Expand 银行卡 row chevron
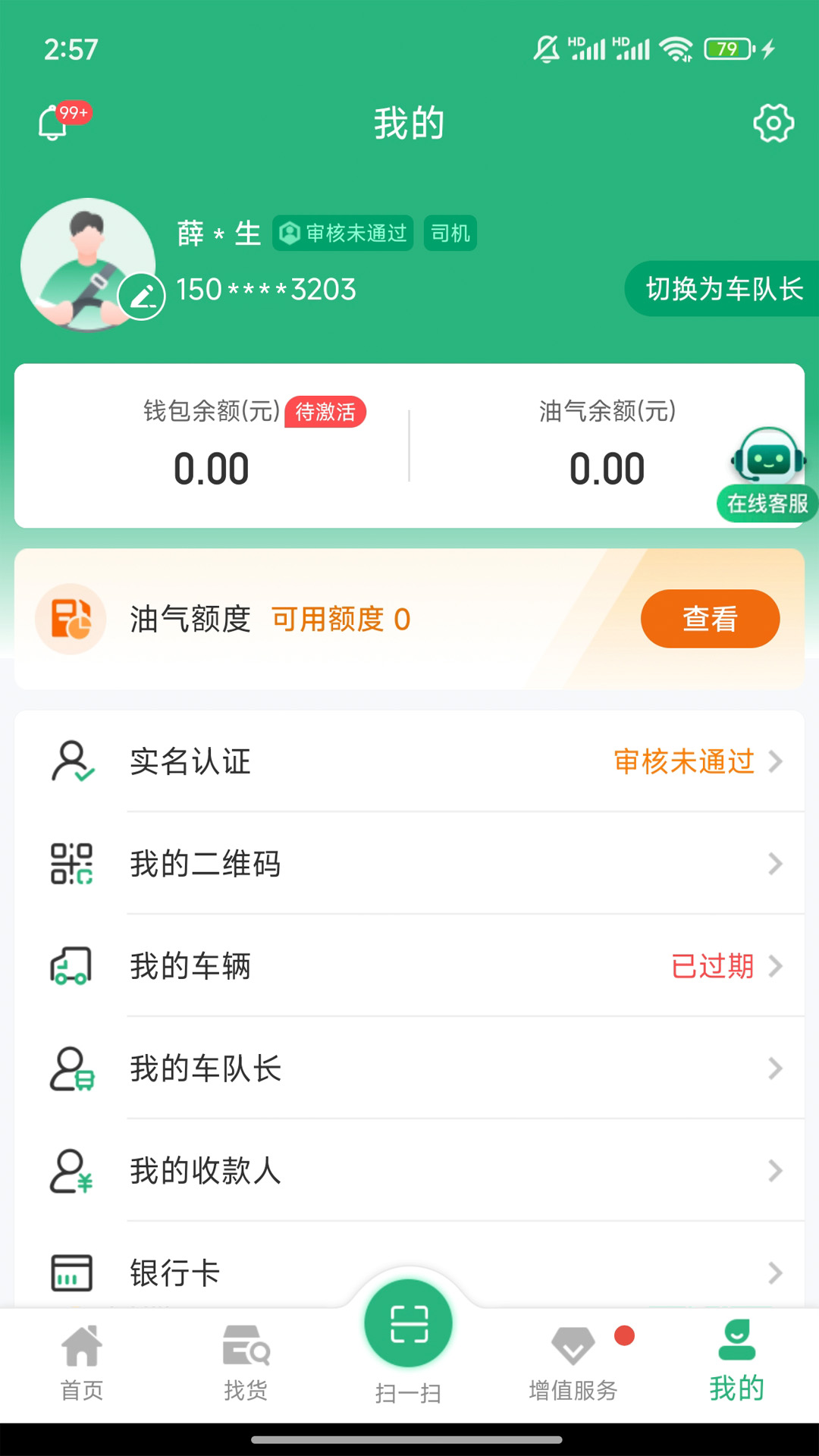 774,1274
